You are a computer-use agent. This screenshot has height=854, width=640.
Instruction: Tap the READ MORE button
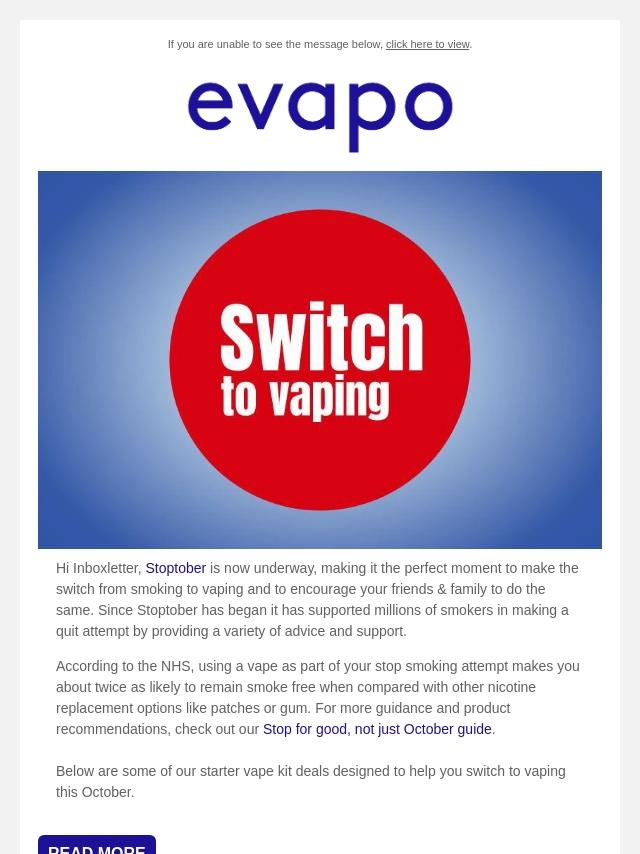(97, 846)
